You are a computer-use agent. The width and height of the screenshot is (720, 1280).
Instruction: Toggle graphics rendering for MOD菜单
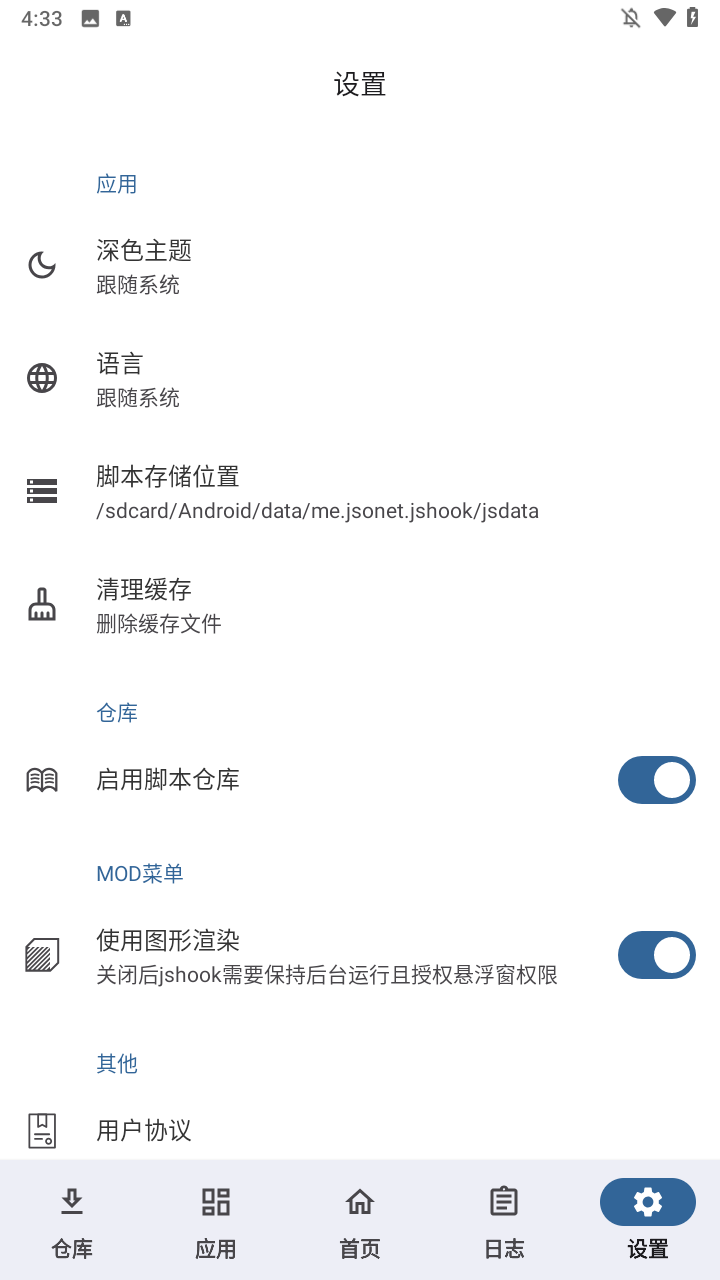tap(656, 955)
